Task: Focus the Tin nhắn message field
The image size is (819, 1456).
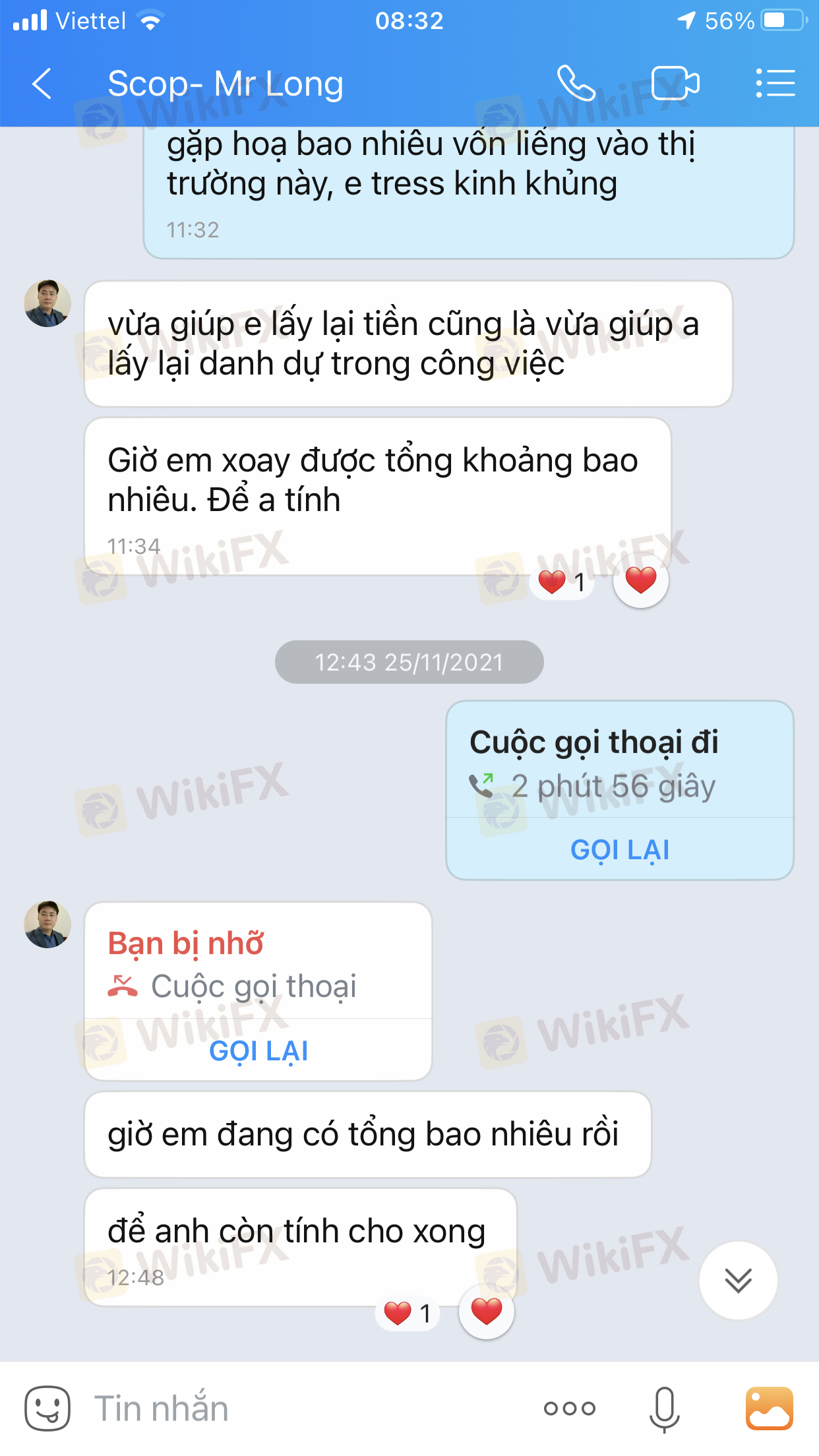Action: 297,1409
